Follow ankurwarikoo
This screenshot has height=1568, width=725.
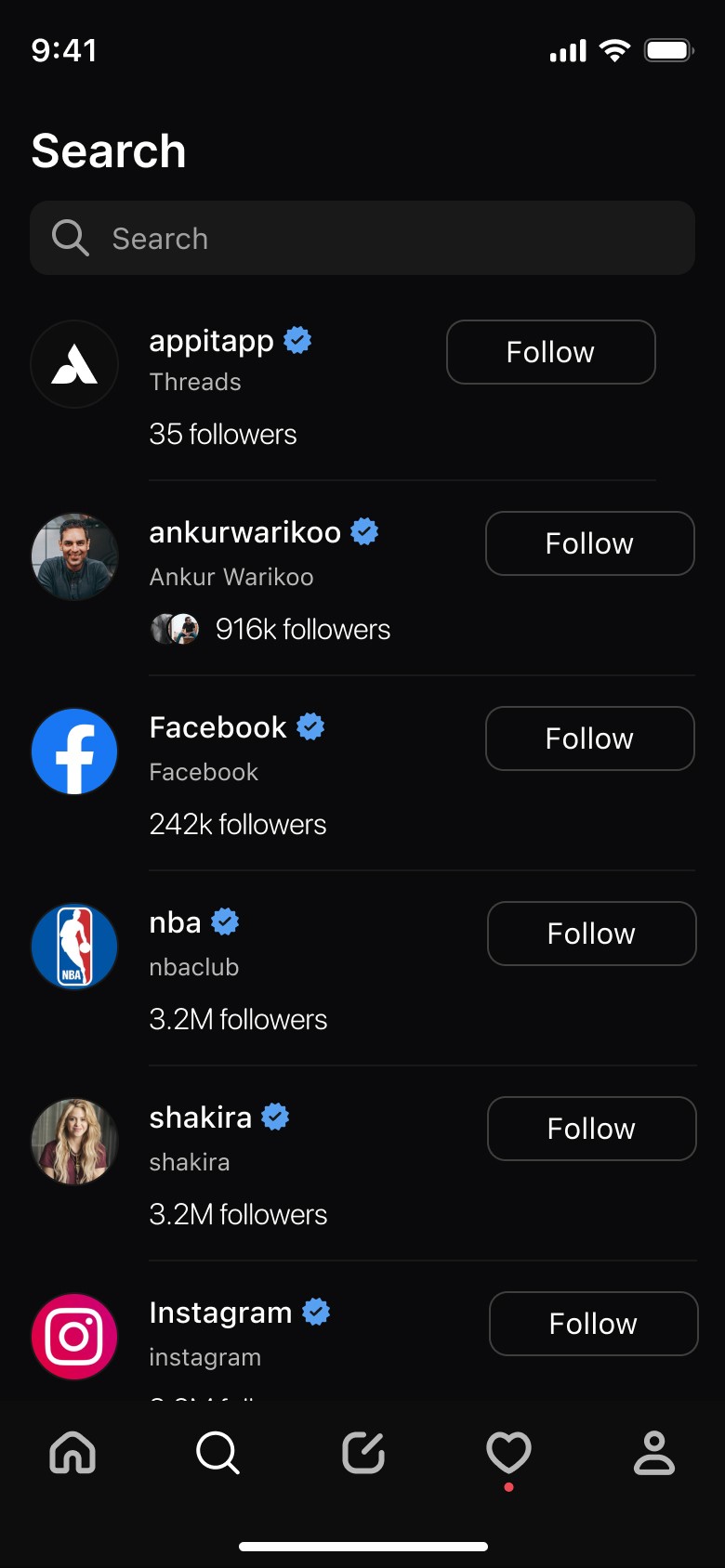point(589,543)
